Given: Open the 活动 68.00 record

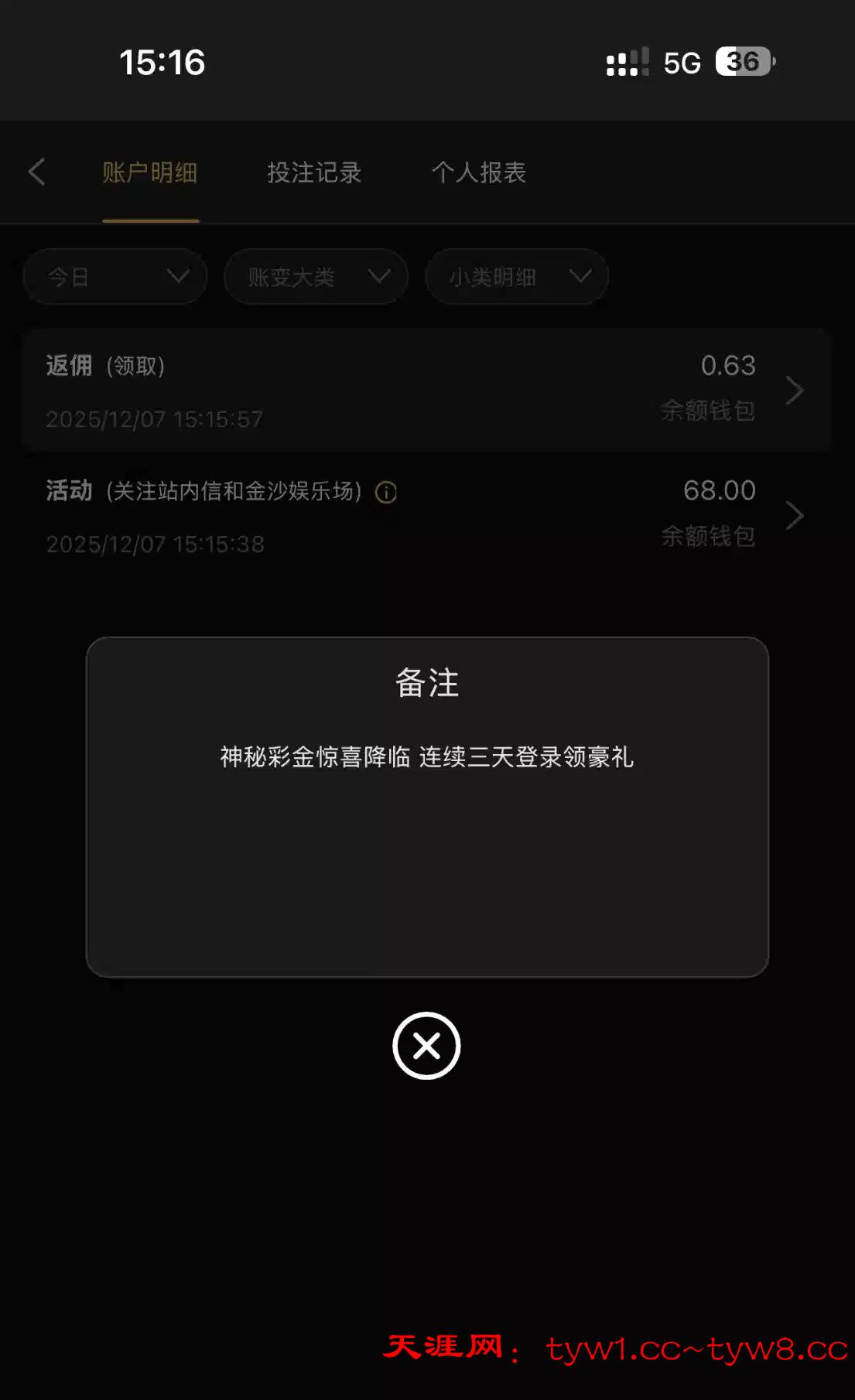Looking at the screenshot, I should pyautogui.click(x=426, y=515).
